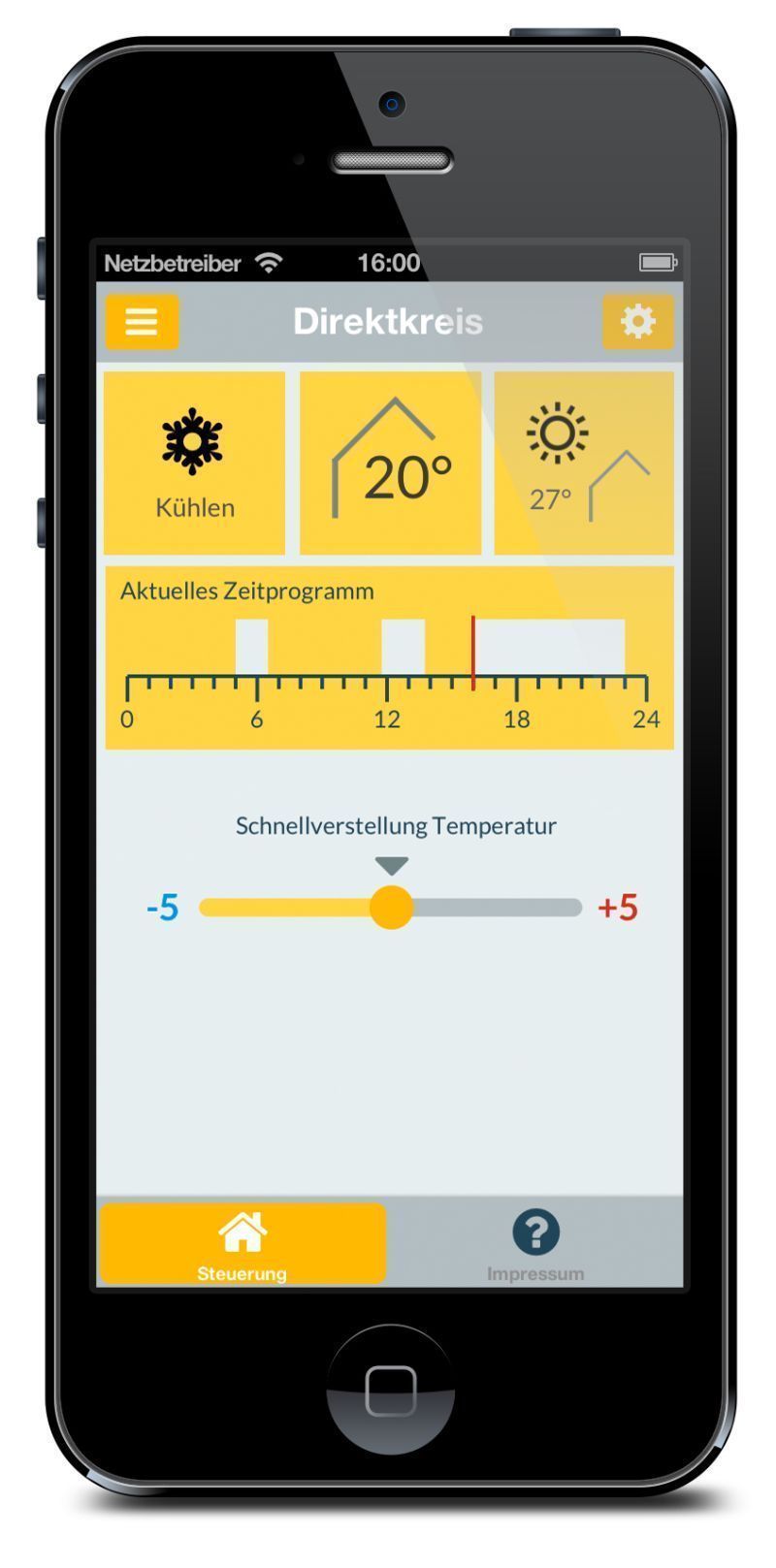Open the 20° room temperature tile
776x1568 pixels.
pos(390,463)
